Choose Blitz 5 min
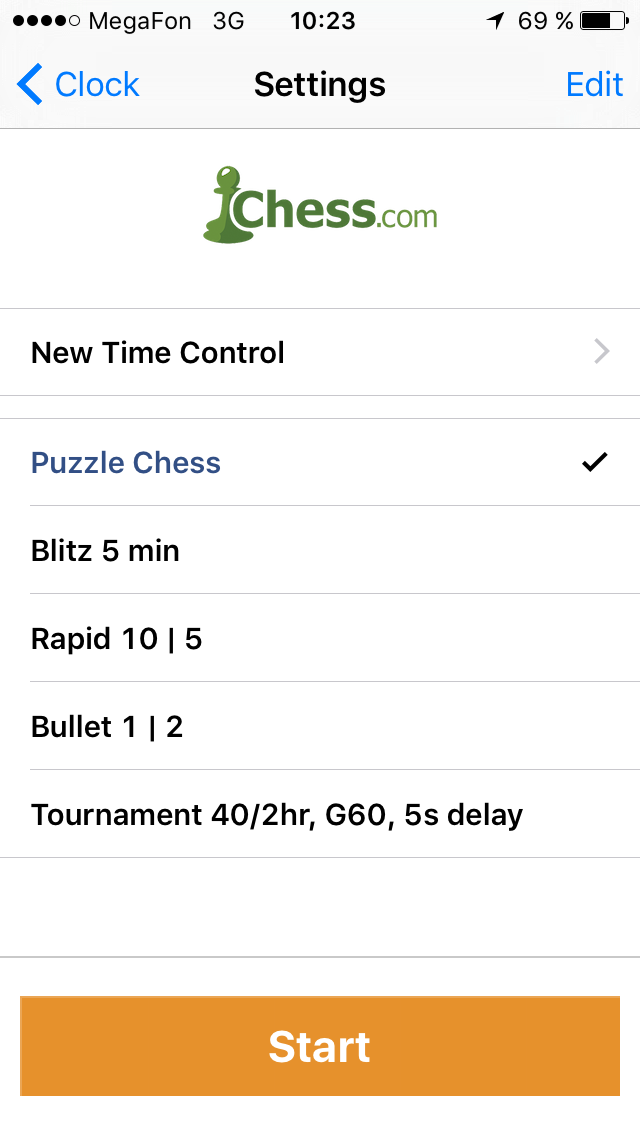Screen dimensions: 640x1136 [320, 551]
